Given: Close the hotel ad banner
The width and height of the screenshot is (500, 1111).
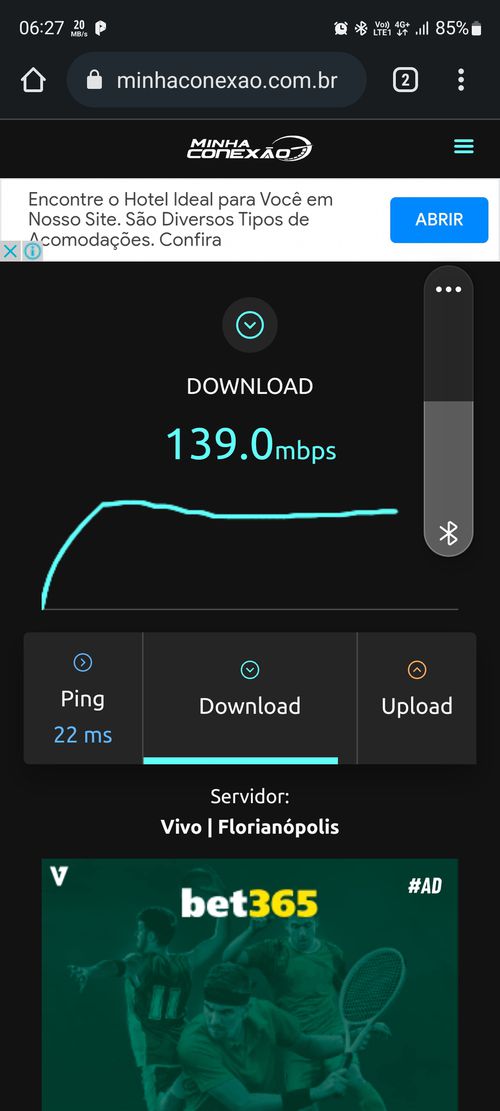Looking at the screenshot, I should (x=10, y=251).
